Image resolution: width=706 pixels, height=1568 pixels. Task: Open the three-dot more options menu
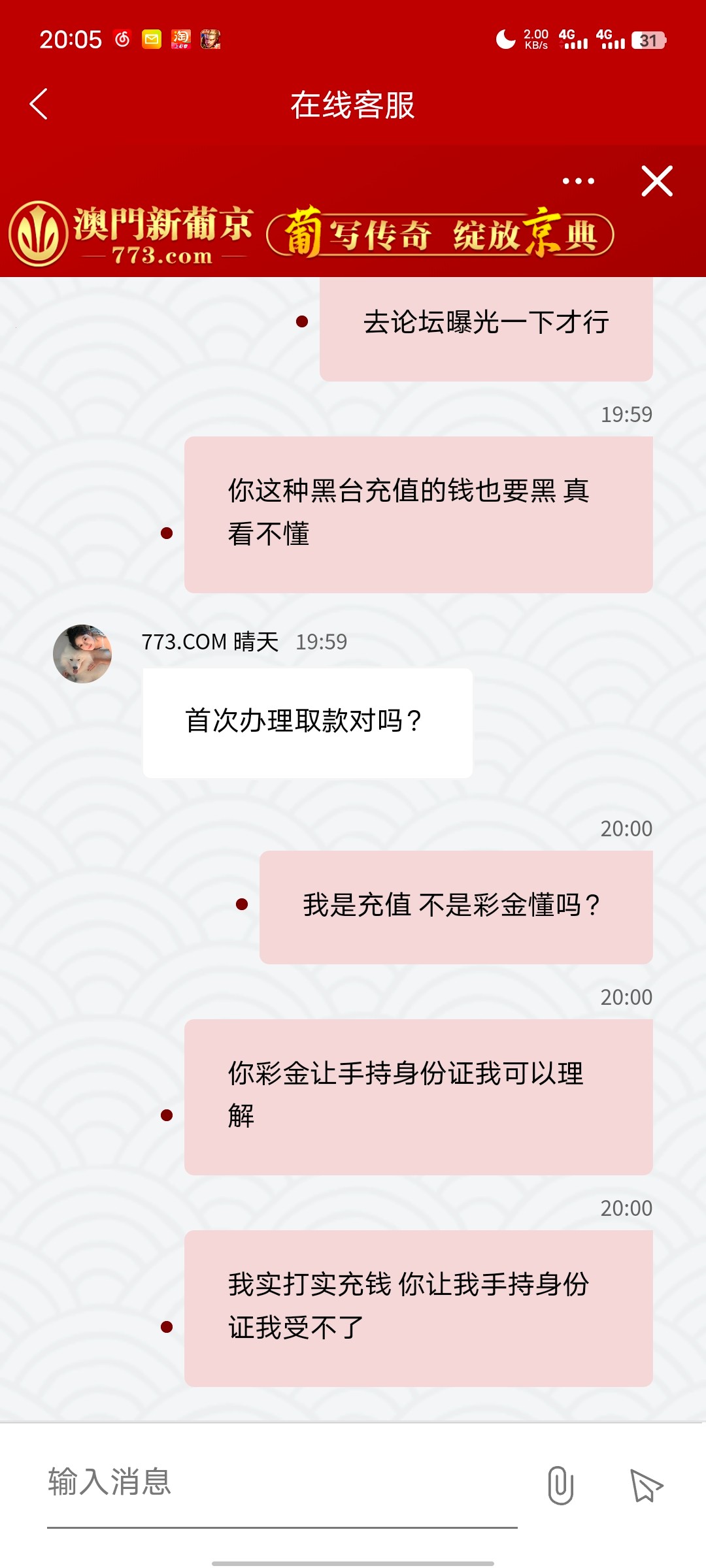tap(579, 181)
